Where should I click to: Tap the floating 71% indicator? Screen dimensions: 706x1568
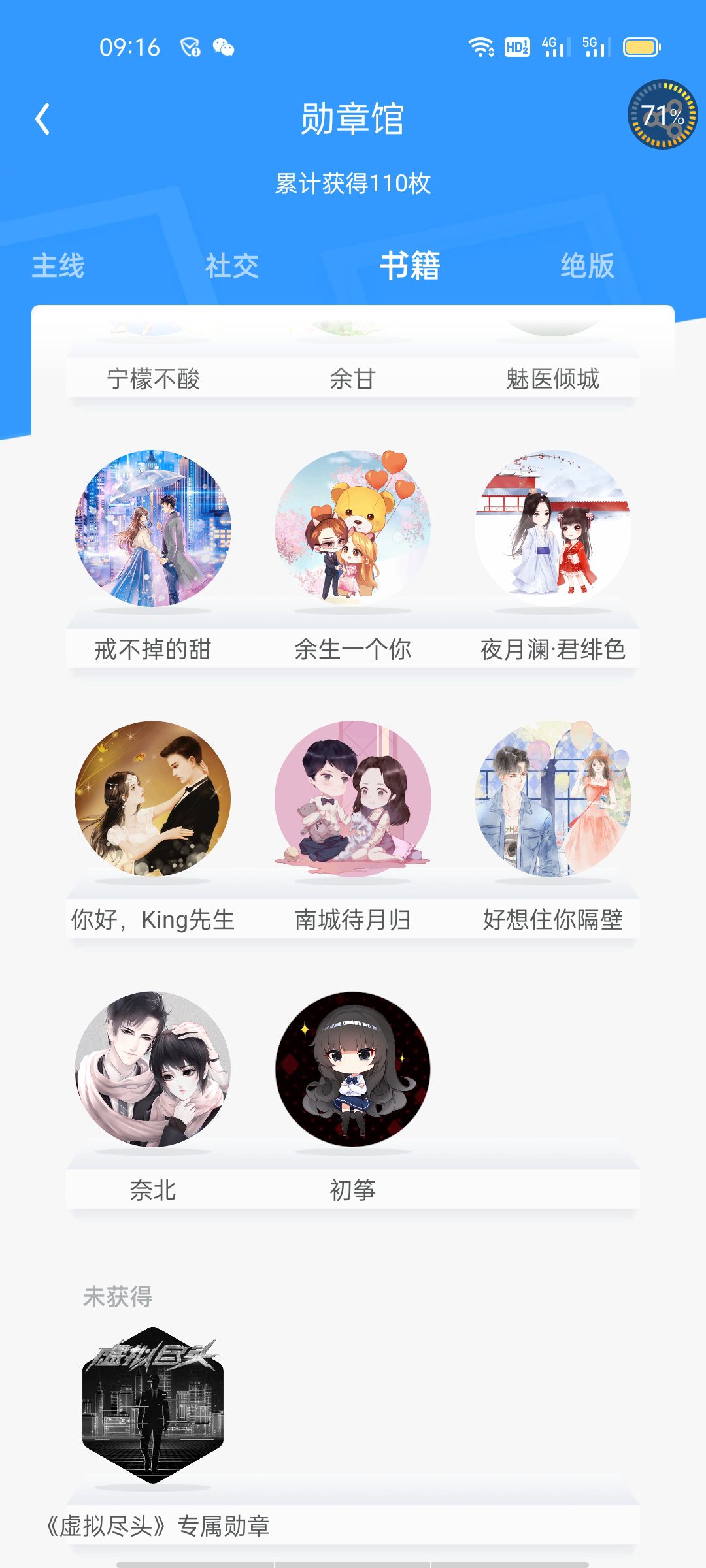[x=662, y=115]
